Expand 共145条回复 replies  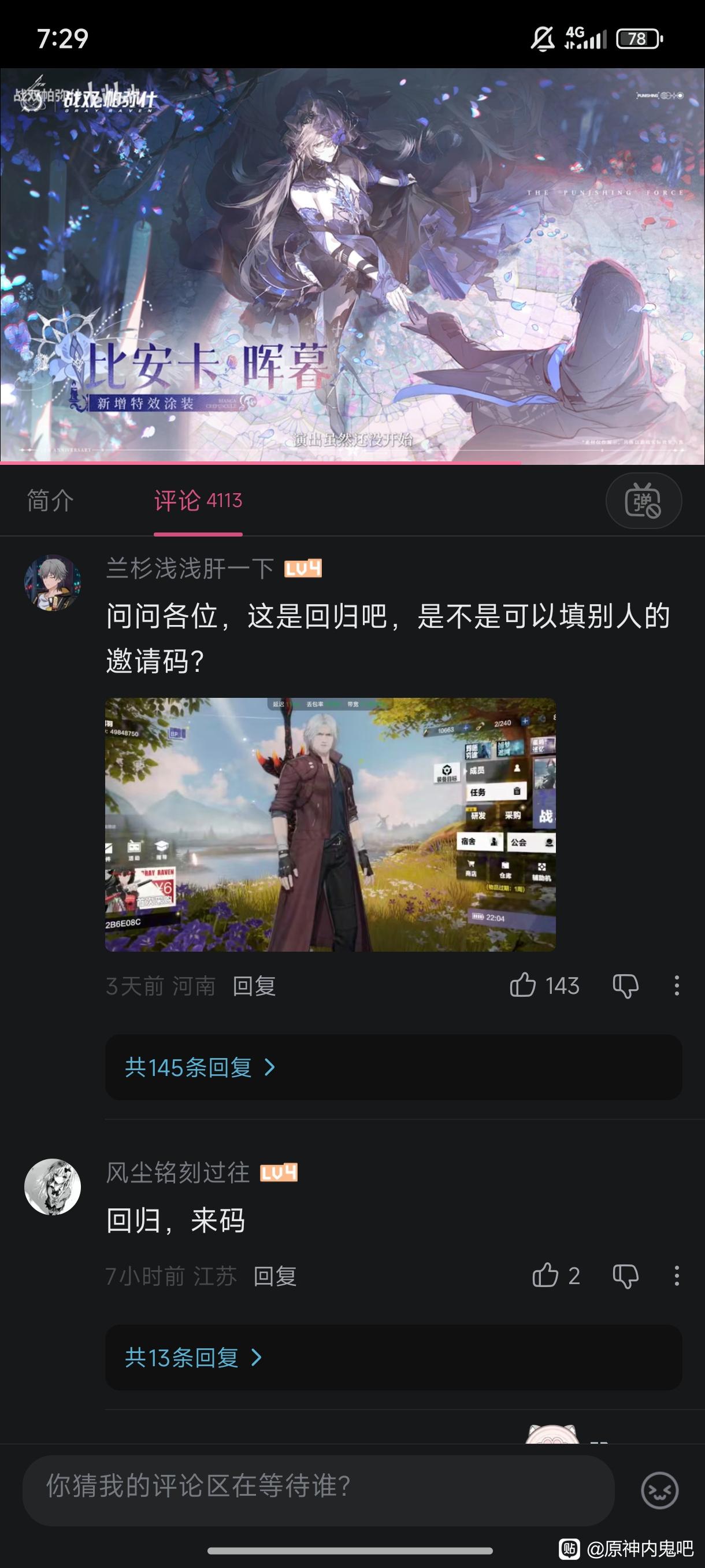click(201, 1067)
